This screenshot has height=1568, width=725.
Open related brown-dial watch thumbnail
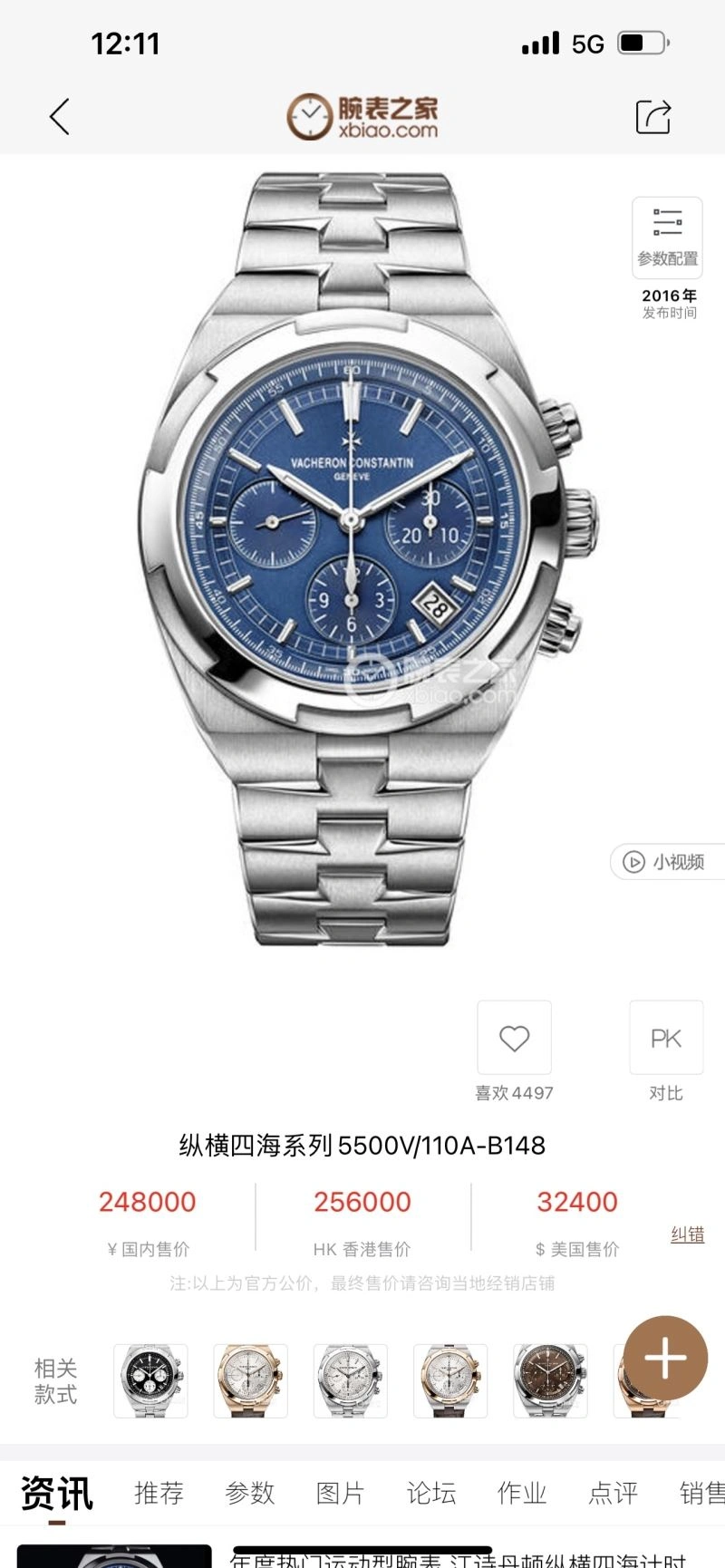tap(550, 1380)
